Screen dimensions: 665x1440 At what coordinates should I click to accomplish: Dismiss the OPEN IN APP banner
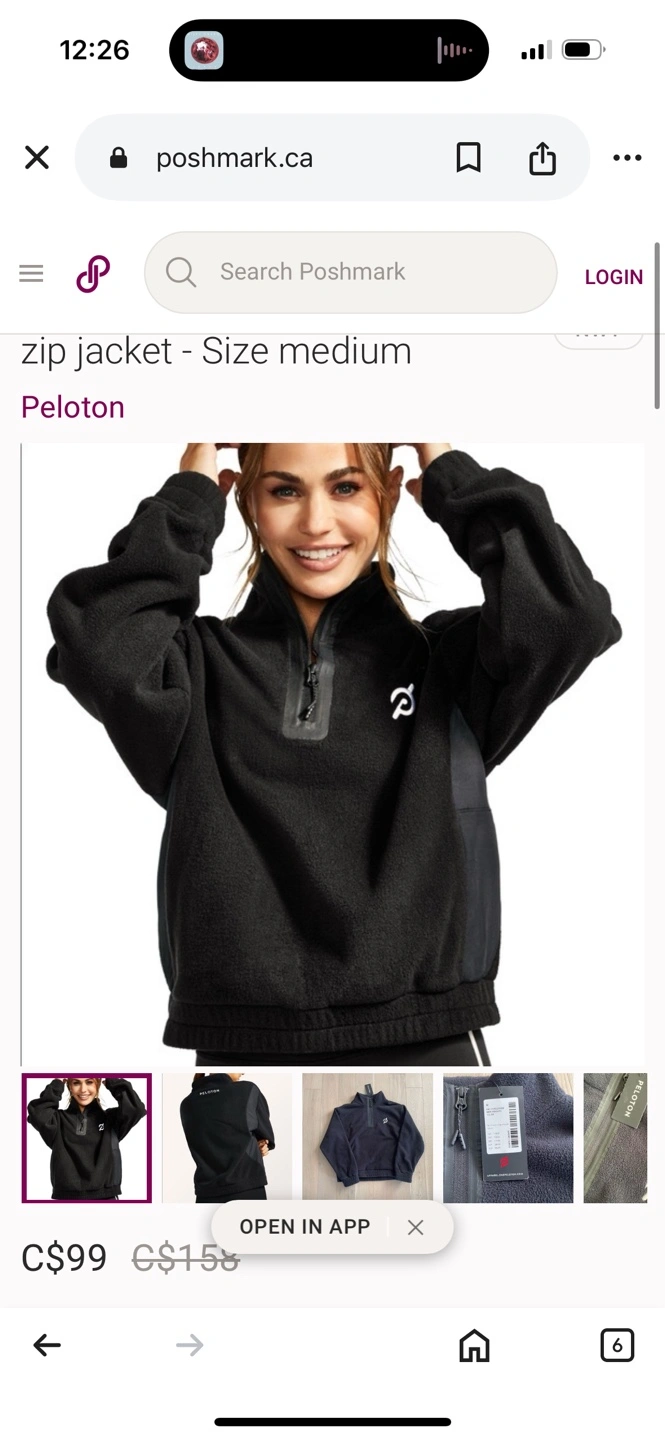point(416,1227)
